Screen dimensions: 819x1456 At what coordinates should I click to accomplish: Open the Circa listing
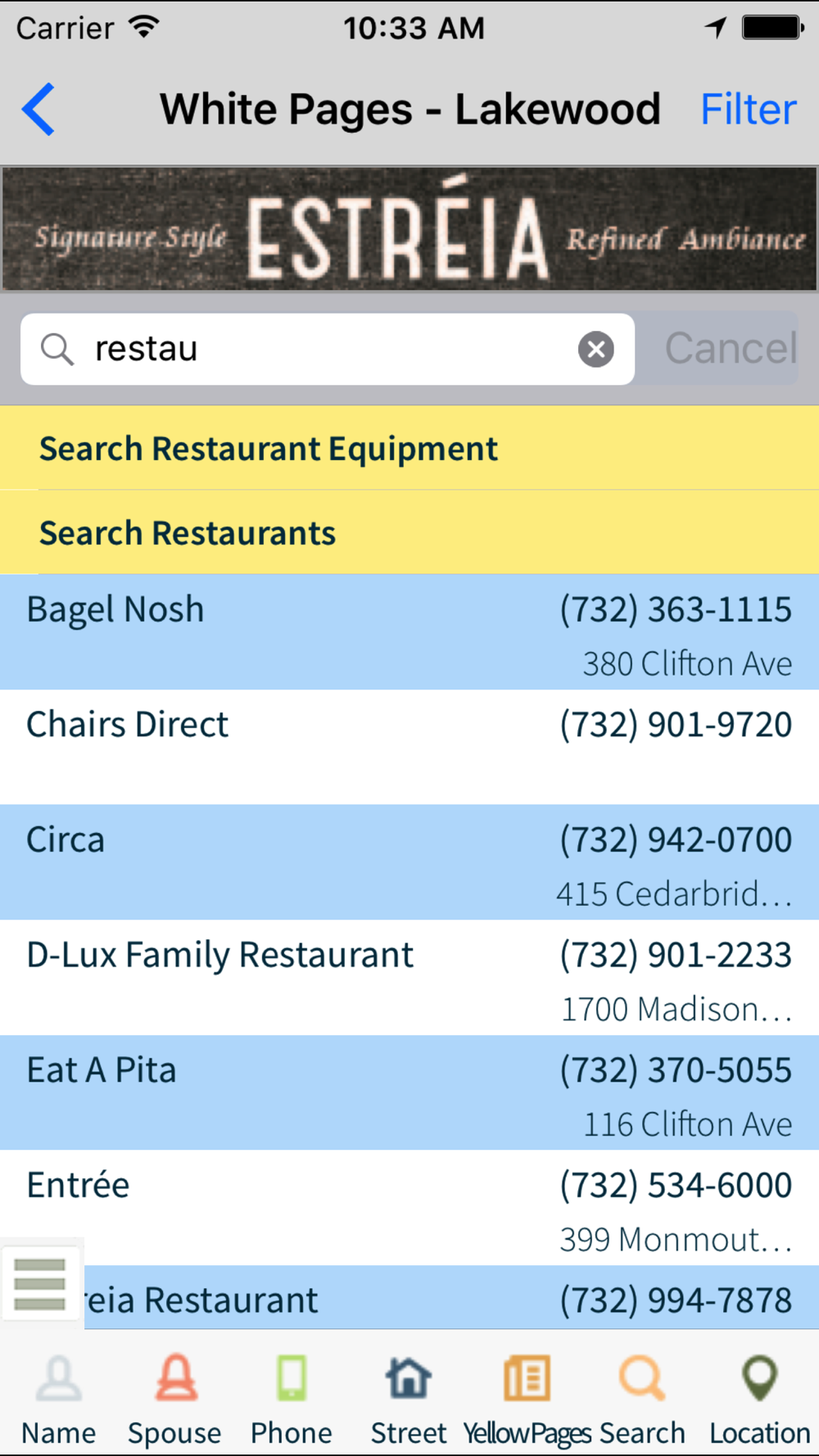pos(409,862)
